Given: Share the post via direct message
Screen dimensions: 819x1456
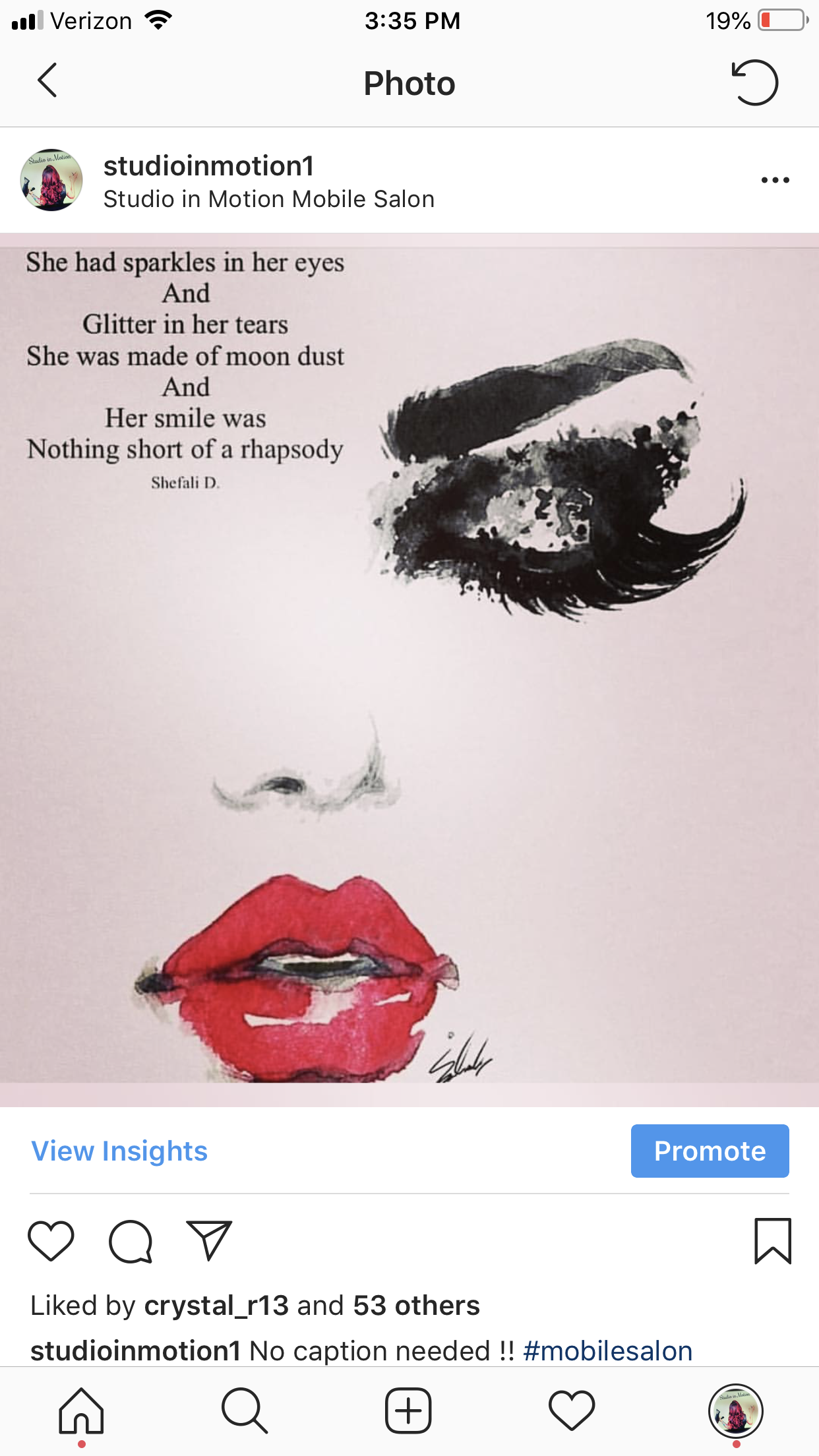Looking at the screenshot, I should click(209, 1241).
